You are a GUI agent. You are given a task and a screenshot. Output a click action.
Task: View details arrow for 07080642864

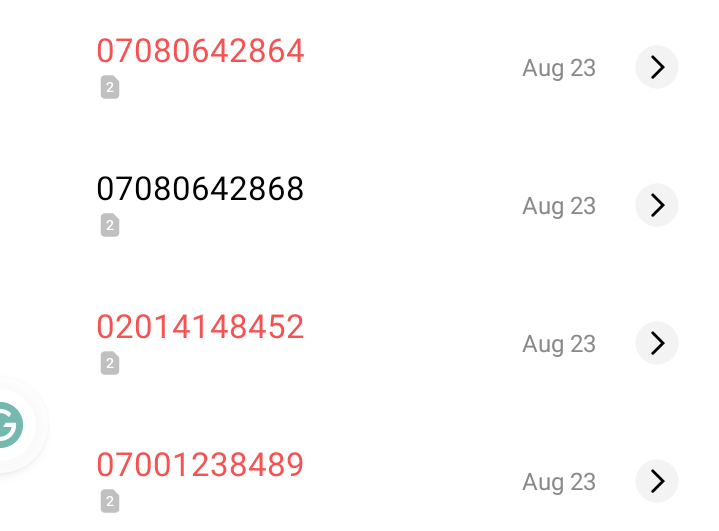click(657, 67)
